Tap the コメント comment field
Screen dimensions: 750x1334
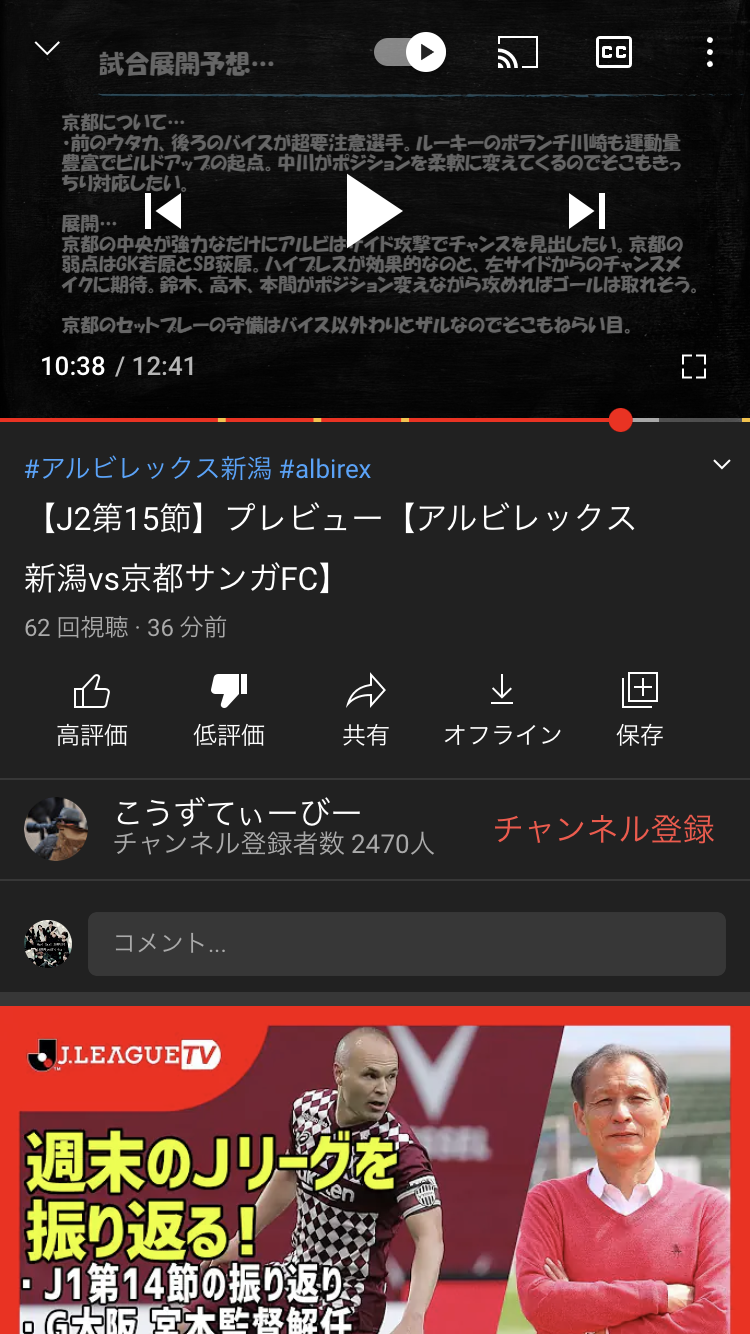click(406, 943)
